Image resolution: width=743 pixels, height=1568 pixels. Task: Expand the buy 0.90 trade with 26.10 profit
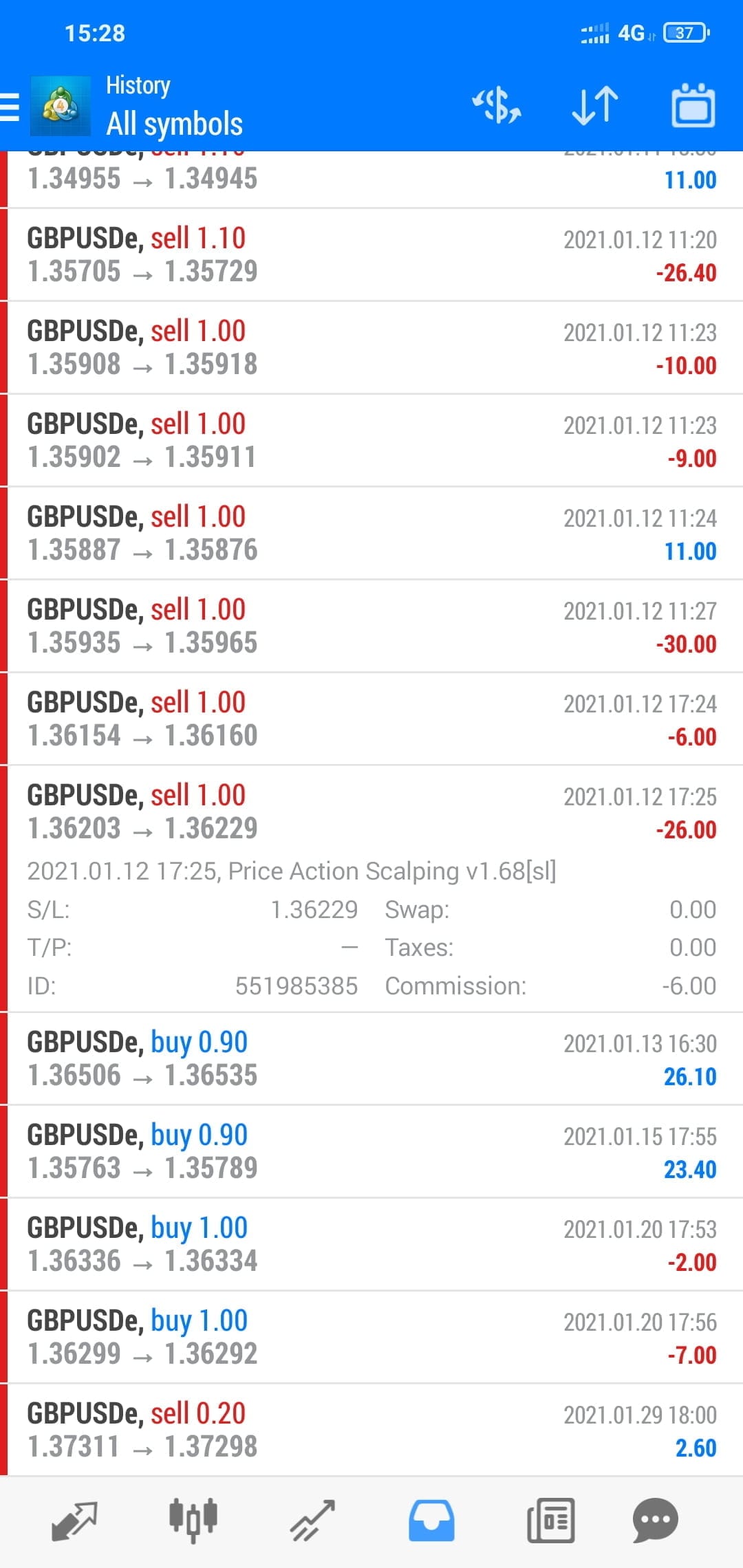(x=371, y=1059)
